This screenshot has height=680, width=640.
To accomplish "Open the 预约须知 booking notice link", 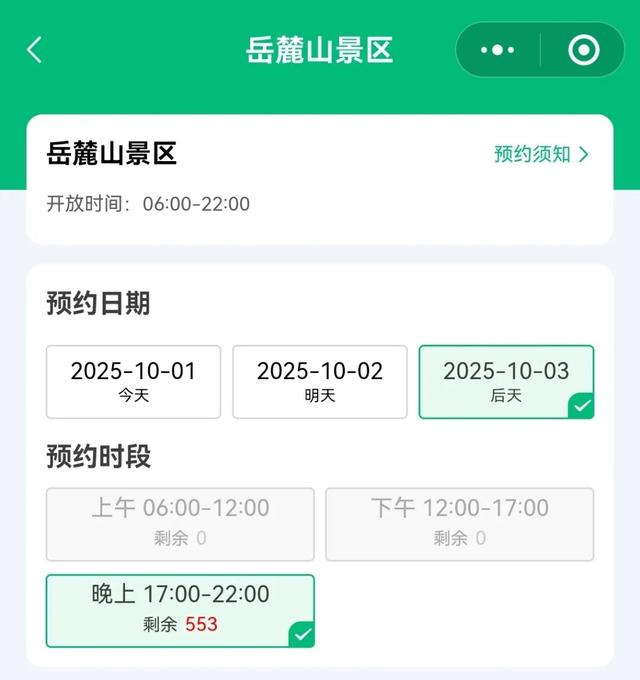I will coord(541,154).
